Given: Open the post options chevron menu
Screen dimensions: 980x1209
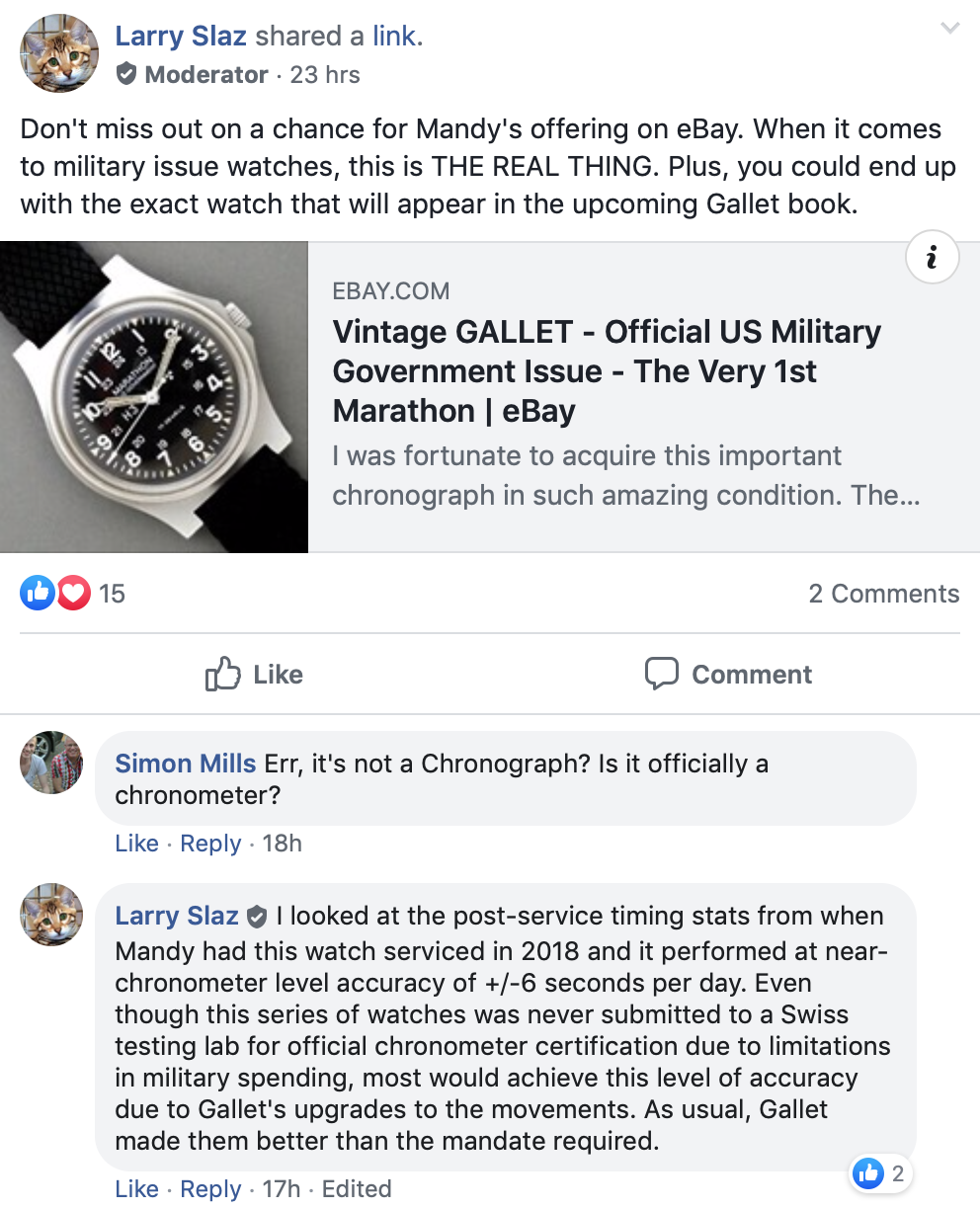Looking at the screenshot, I should click(949, 29).
